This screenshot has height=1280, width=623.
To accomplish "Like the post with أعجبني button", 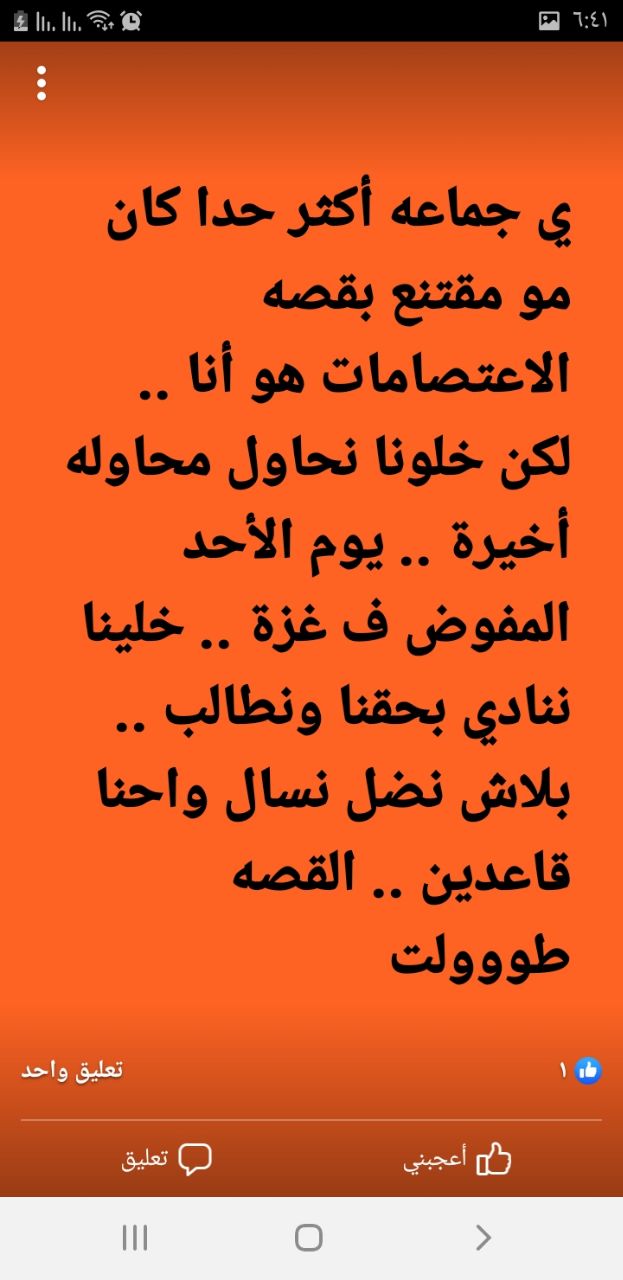I will click(458, 1159).
